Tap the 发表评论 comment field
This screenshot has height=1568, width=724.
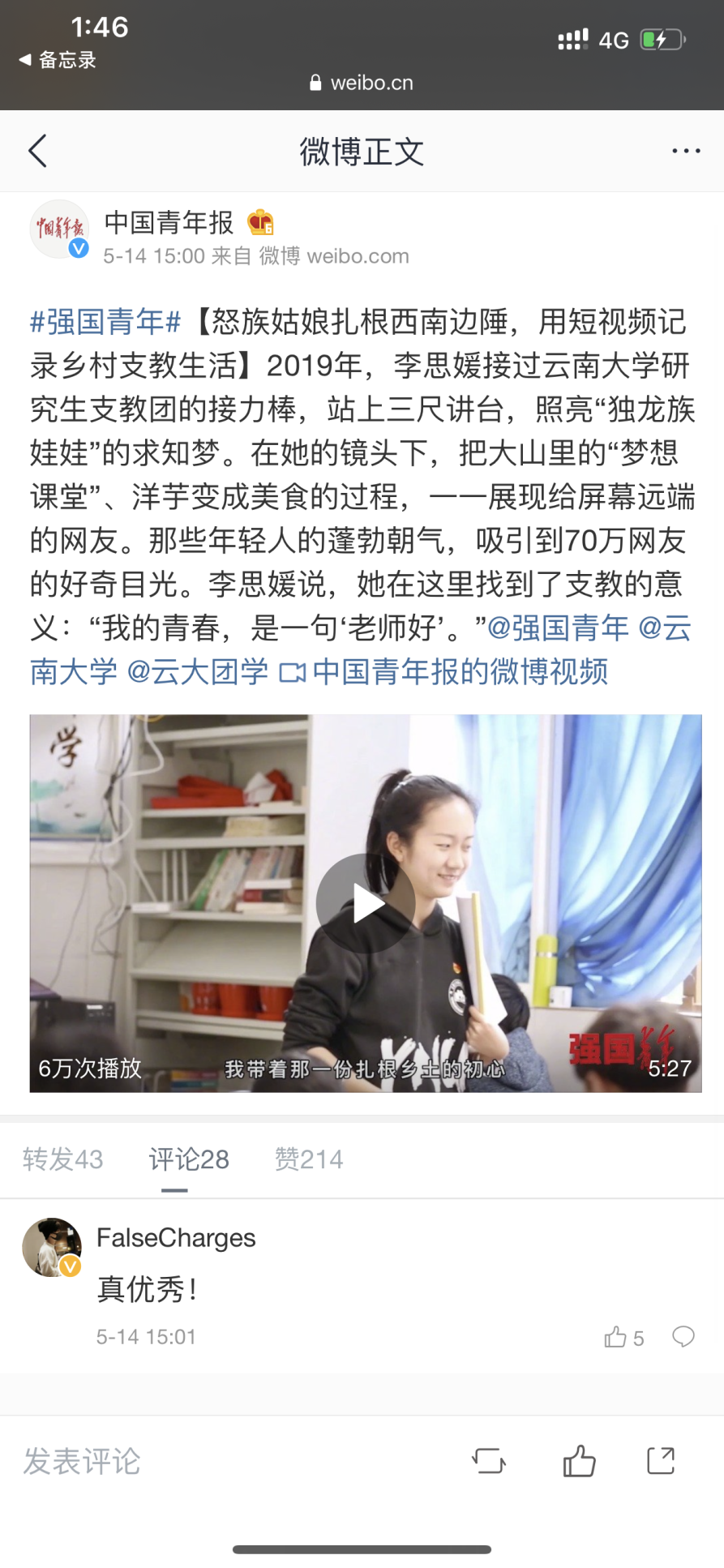[x=83, y=1461]
